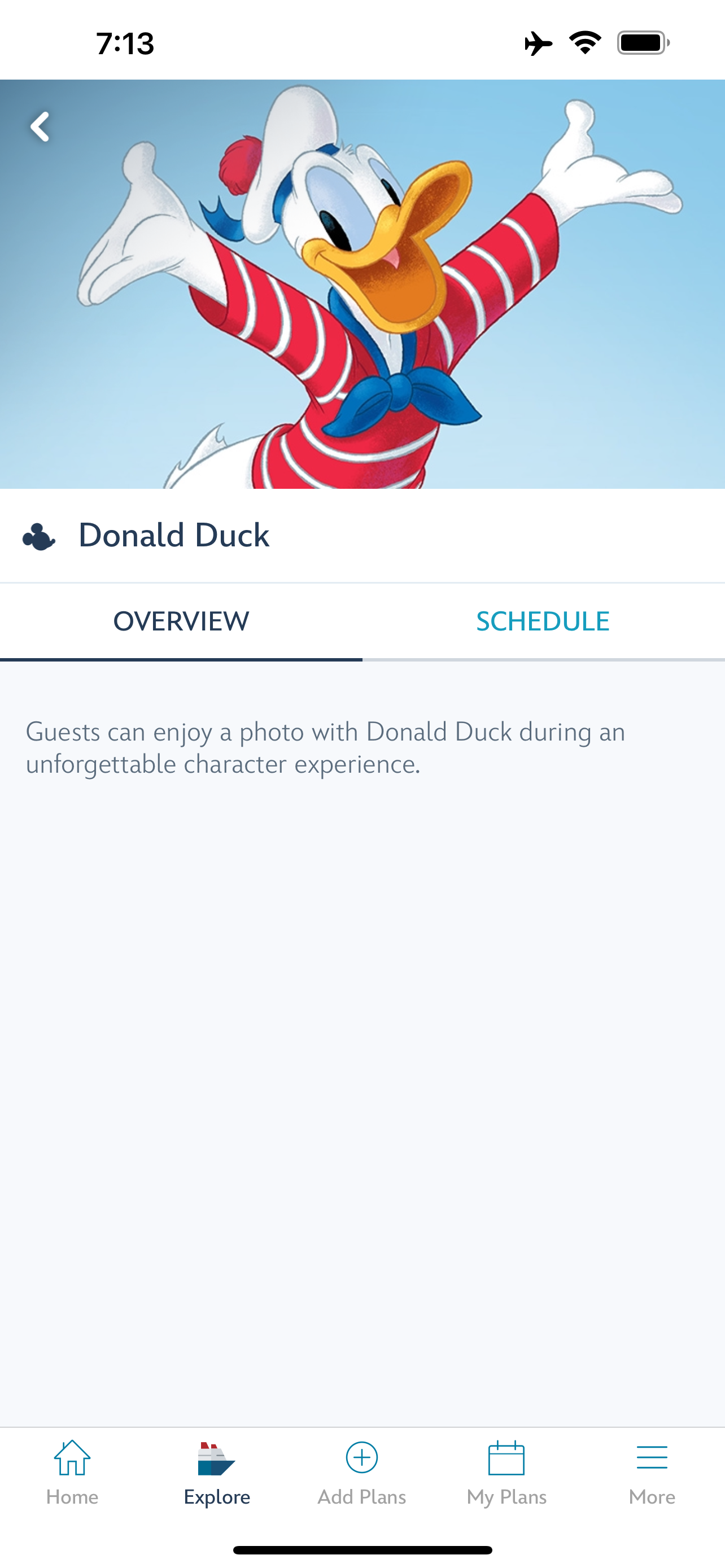View My Plans calendar

(506, 1473)
